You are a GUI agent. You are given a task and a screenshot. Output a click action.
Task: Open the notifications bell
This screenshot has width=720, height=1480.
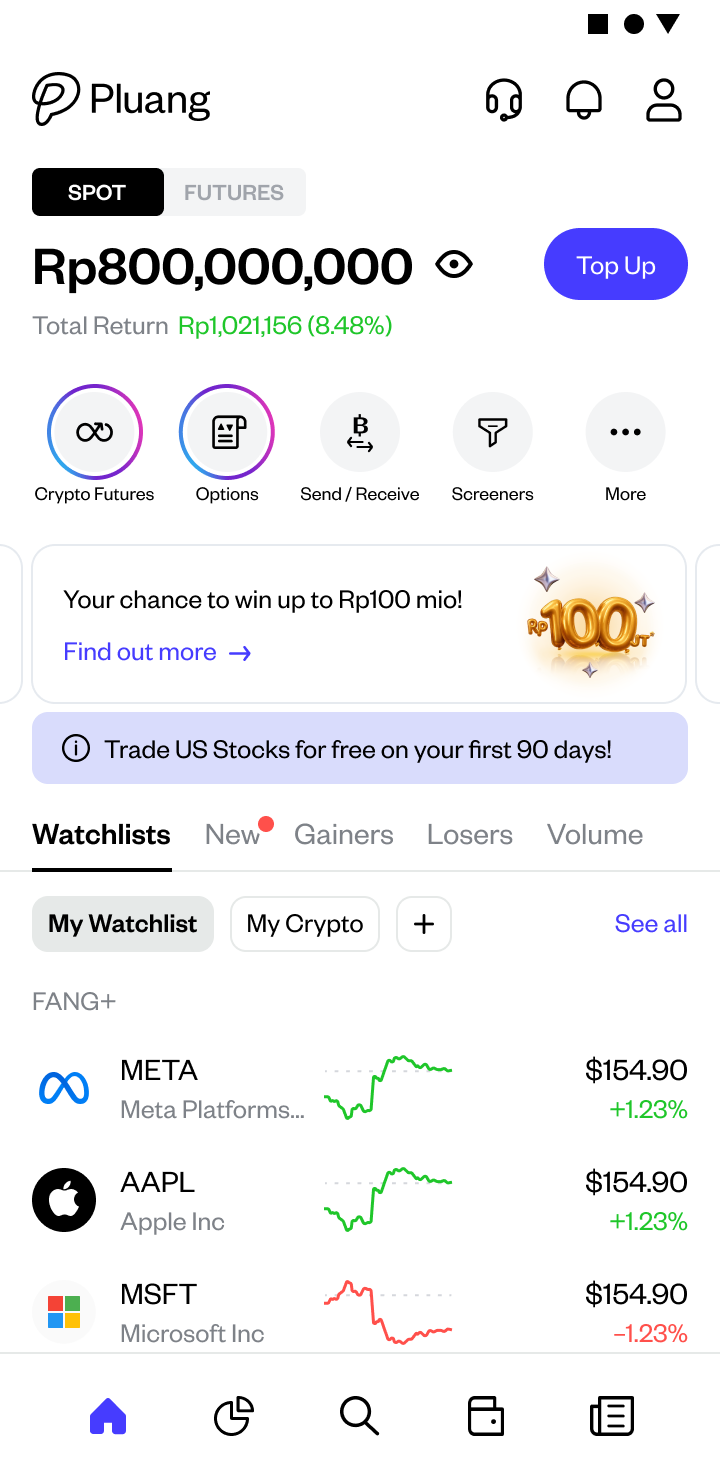point(584,100)
